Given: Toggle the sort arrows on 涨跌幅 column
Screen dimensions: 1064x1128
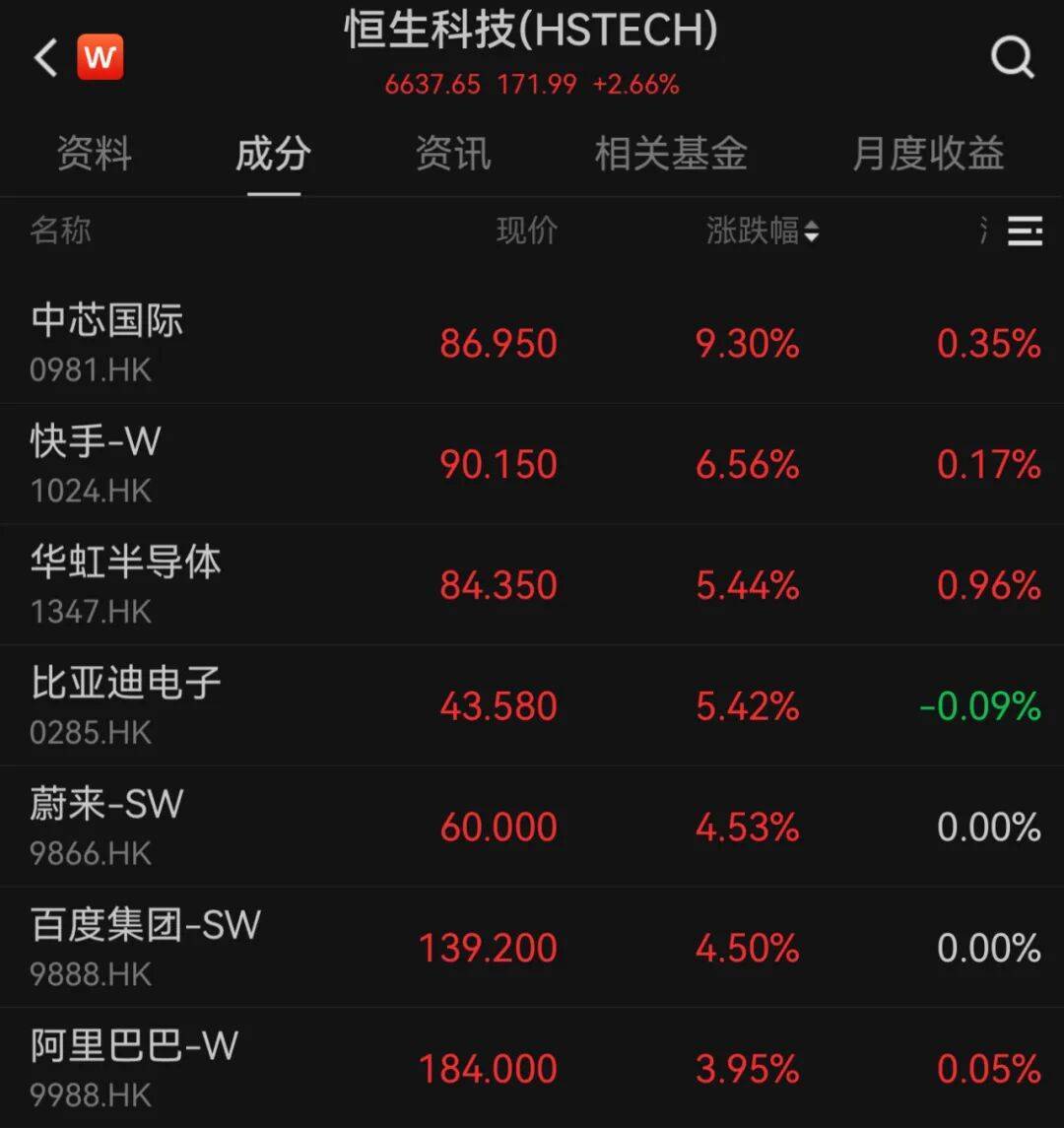Looking at the screenshot, I should [812, 232].
